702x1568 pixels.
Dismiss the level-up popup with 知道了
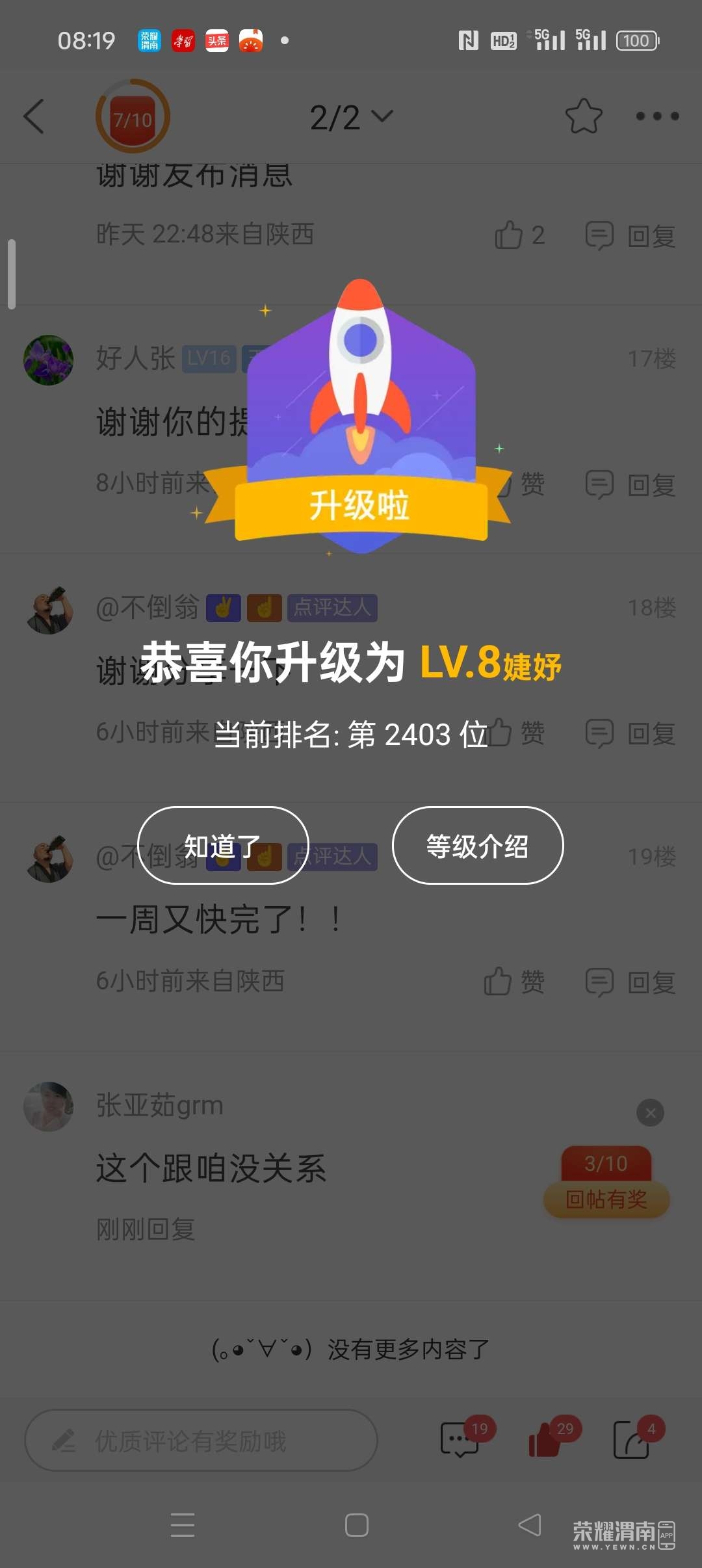pos(223,845)
